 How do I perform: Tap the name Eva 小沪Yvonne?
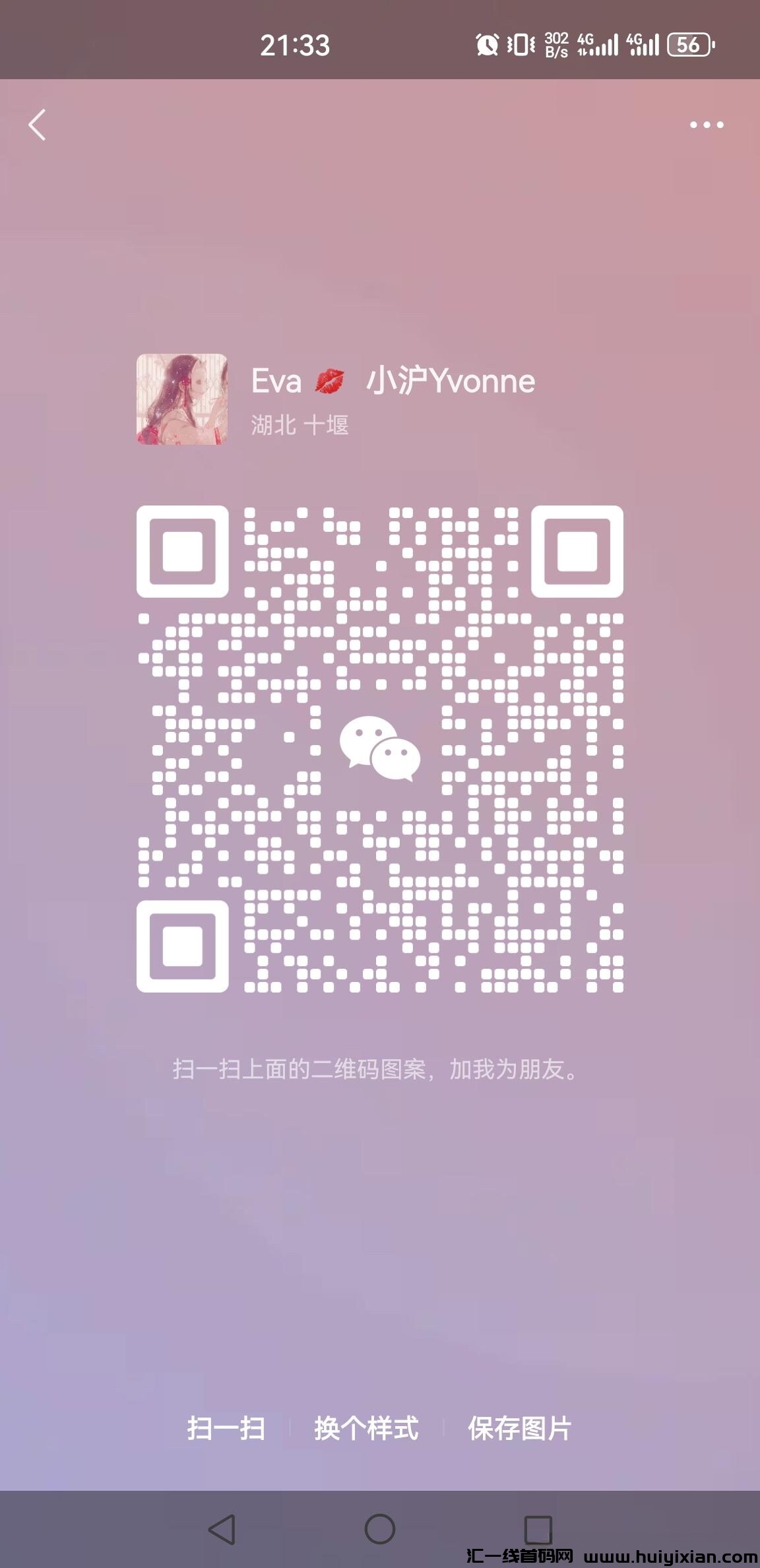393,381
